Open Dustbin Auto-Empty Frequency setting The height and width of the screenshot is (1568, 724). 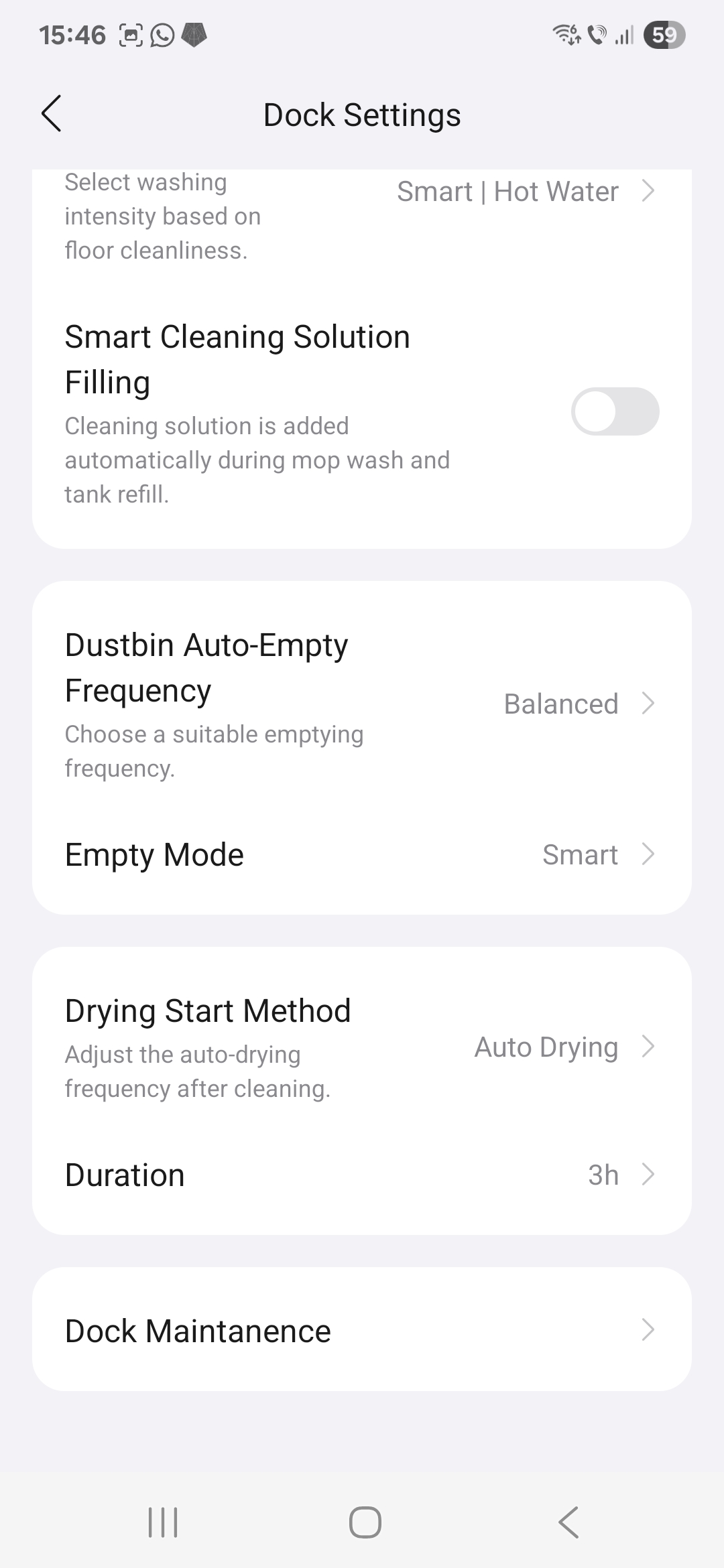[x=362, y=704]
